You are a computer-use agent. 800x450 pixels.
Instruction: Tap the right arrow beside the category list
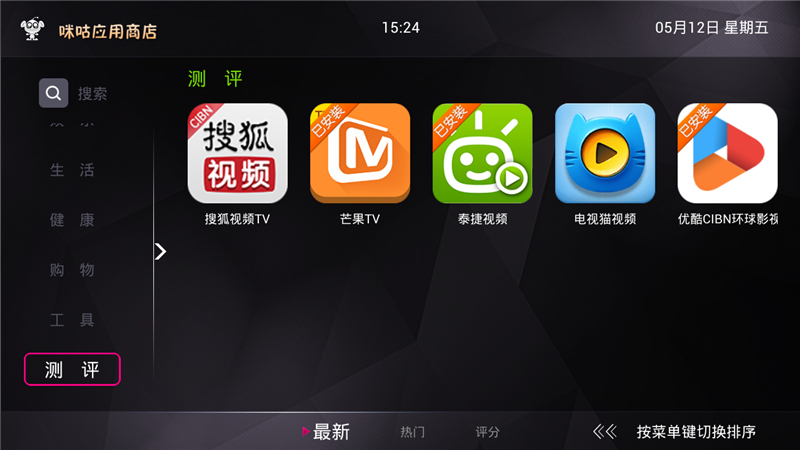point(160,252)
